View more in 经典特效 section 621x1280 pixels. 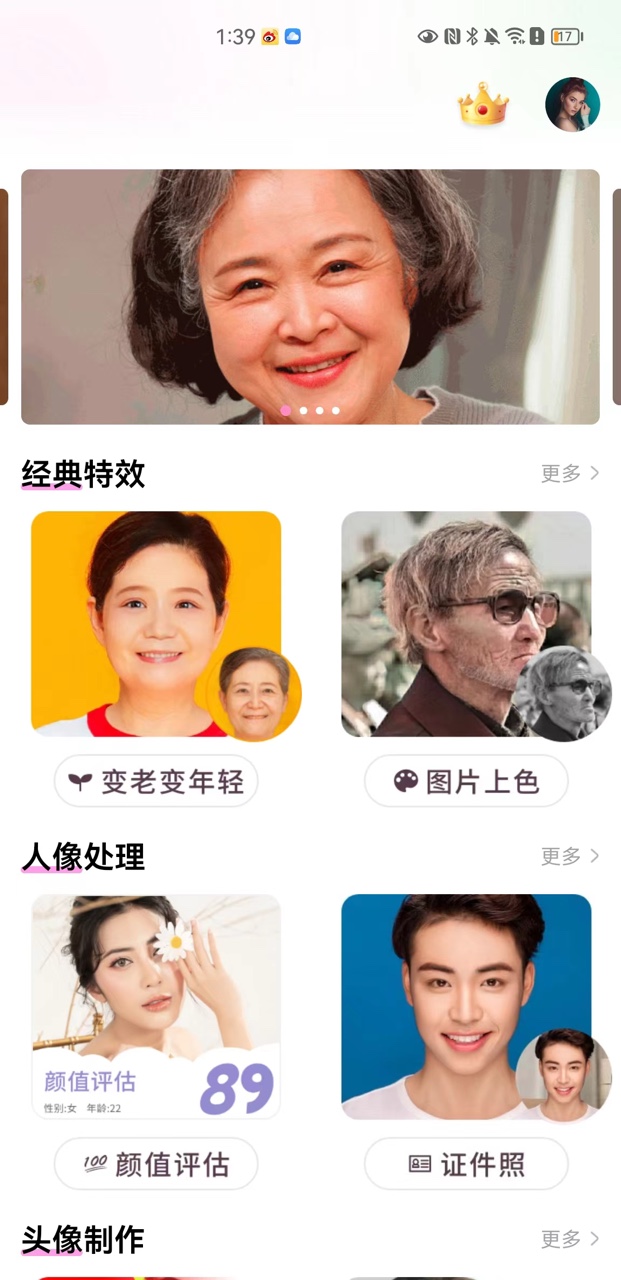(570, 473)
